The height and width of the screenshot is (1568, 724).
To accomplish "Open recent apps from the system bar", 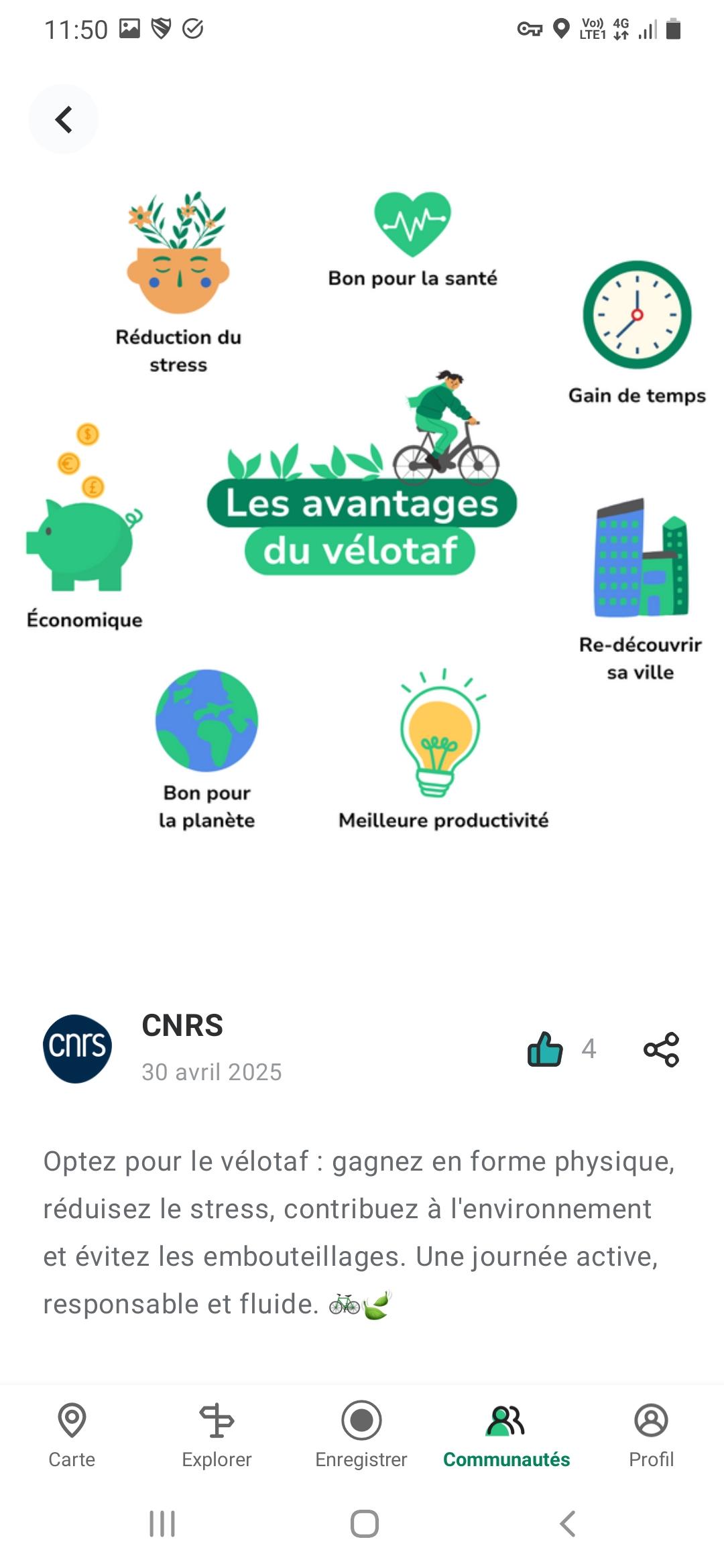I will pyautogui.click(x=162, y=1524).
